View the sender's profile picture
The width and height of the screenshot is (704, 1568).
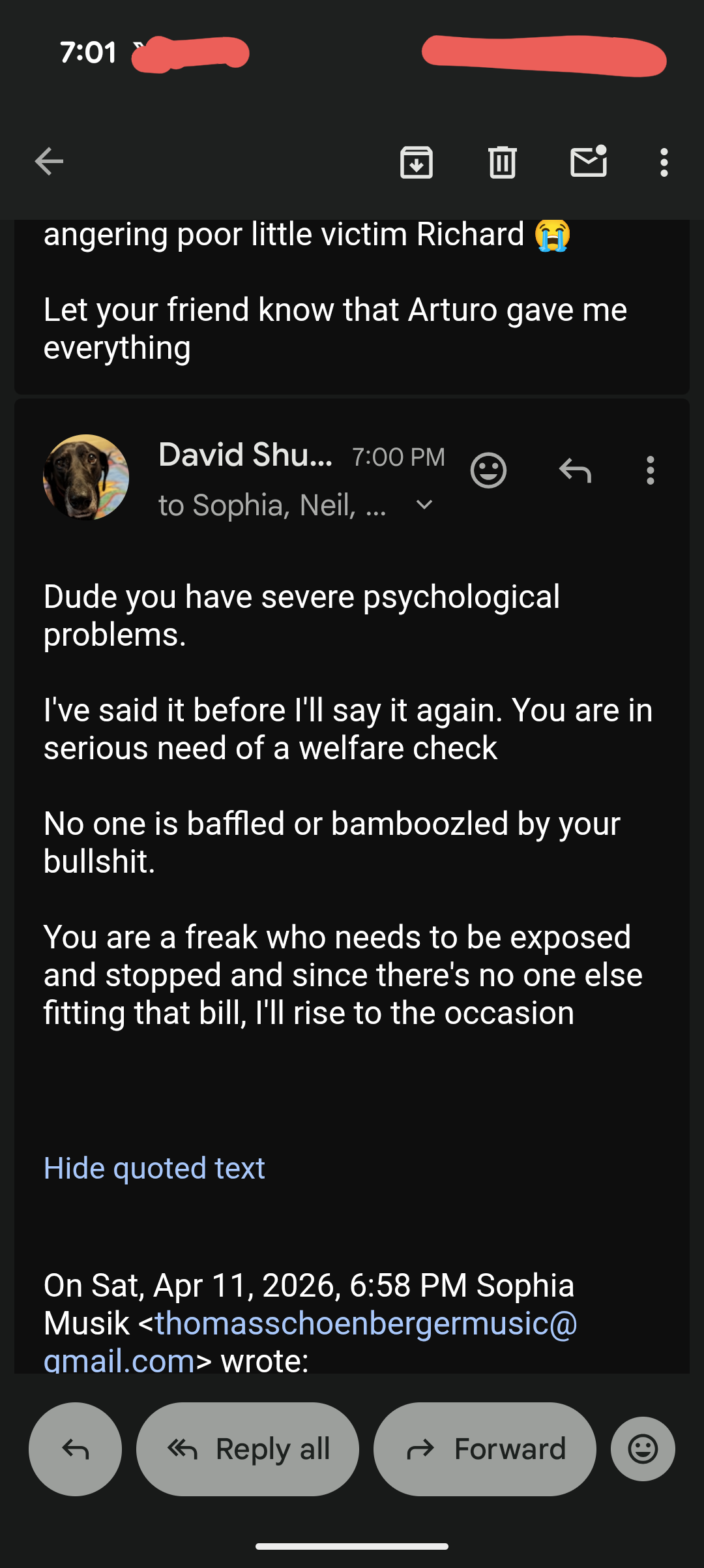tap(86, 477)
